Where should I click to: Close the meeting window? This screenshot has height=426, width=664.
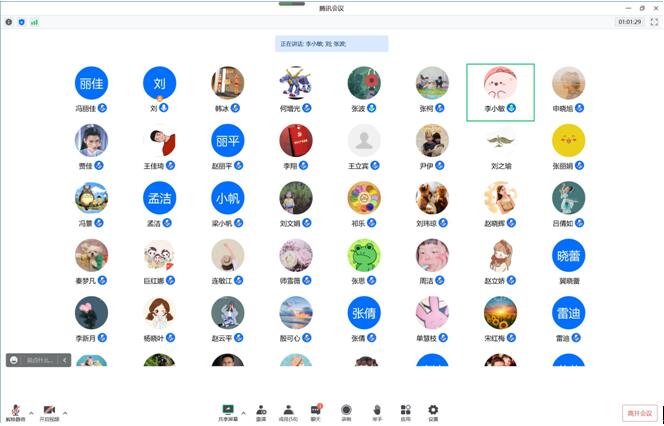point(655,7)
